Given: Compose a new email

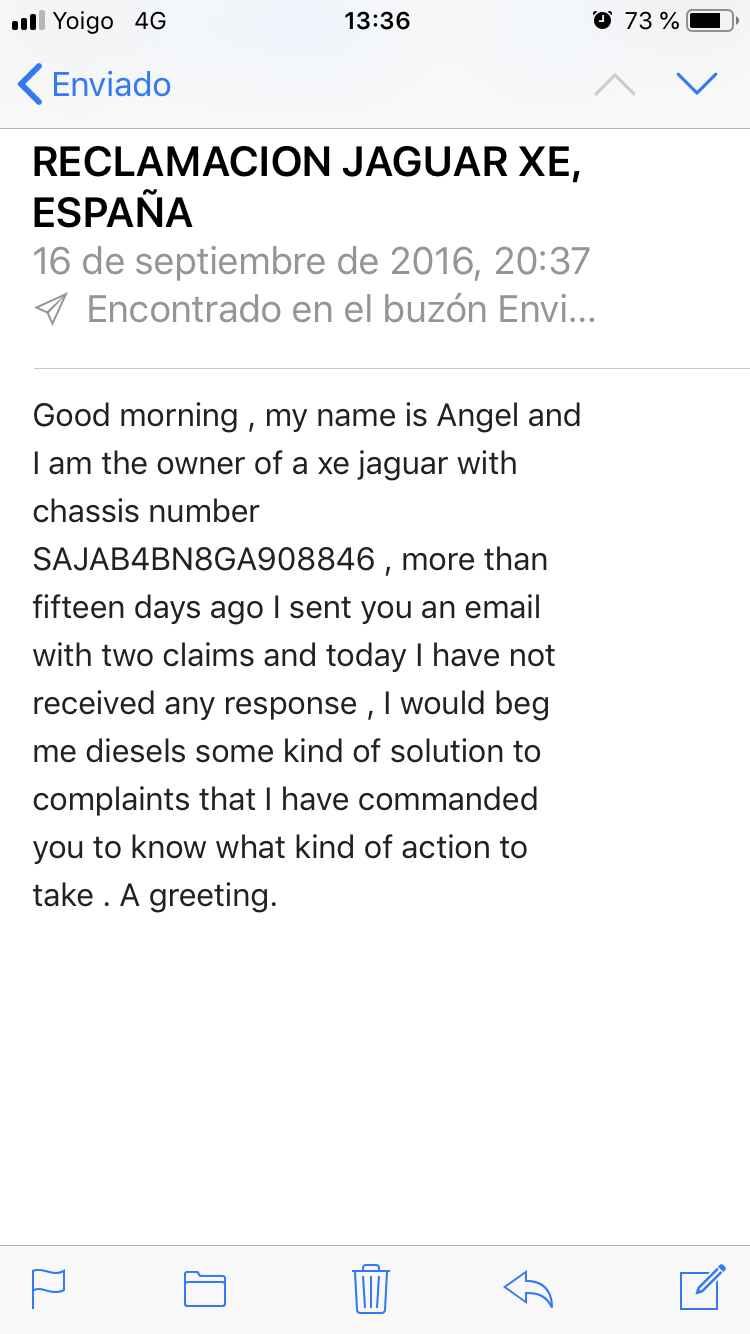Looking at the screenshot, I should (702, 1287).
